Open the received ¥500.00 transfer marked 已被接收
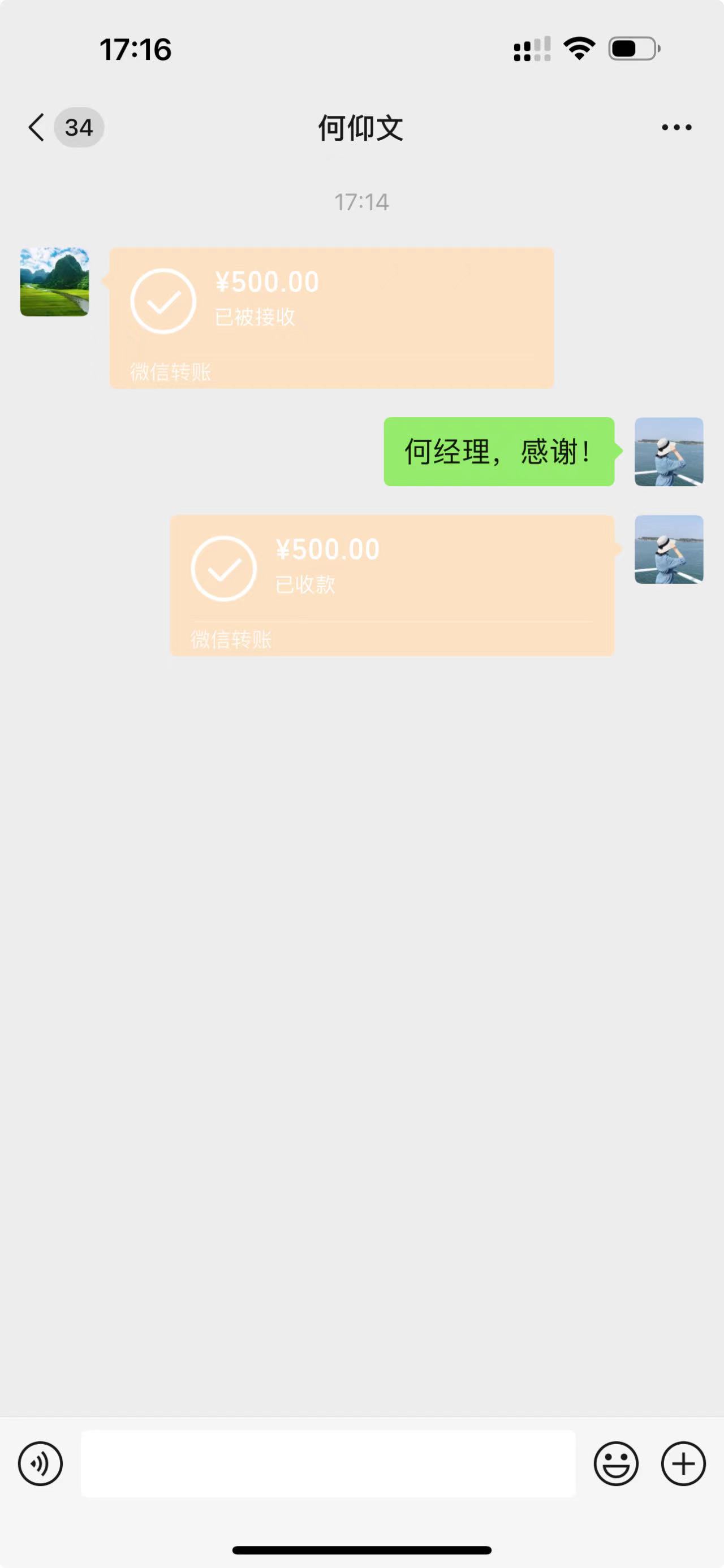Image resolution: width=724 pixels, height=1568 pixels. tap(331, 318)
